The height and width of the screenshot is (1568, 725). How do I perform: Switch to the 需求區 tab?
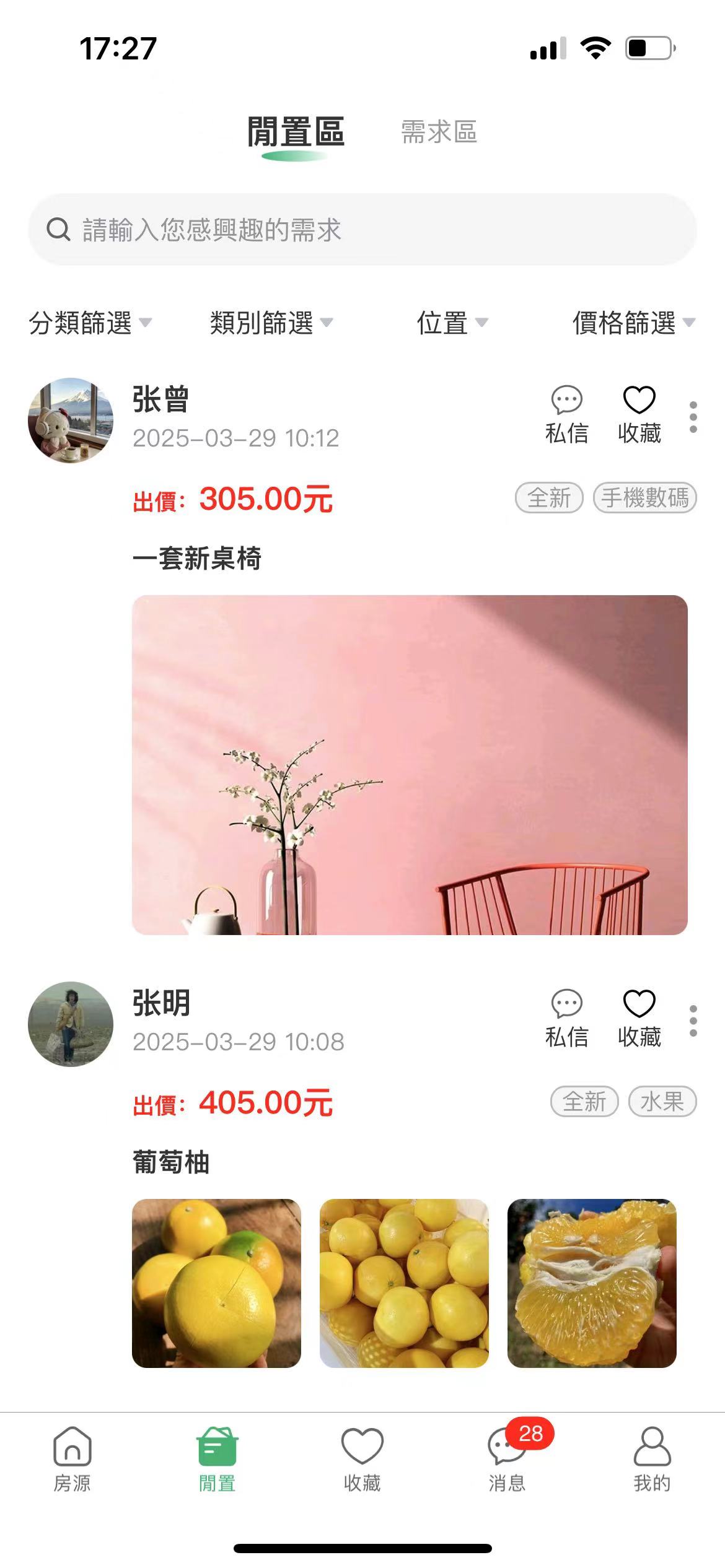[439, 132]
